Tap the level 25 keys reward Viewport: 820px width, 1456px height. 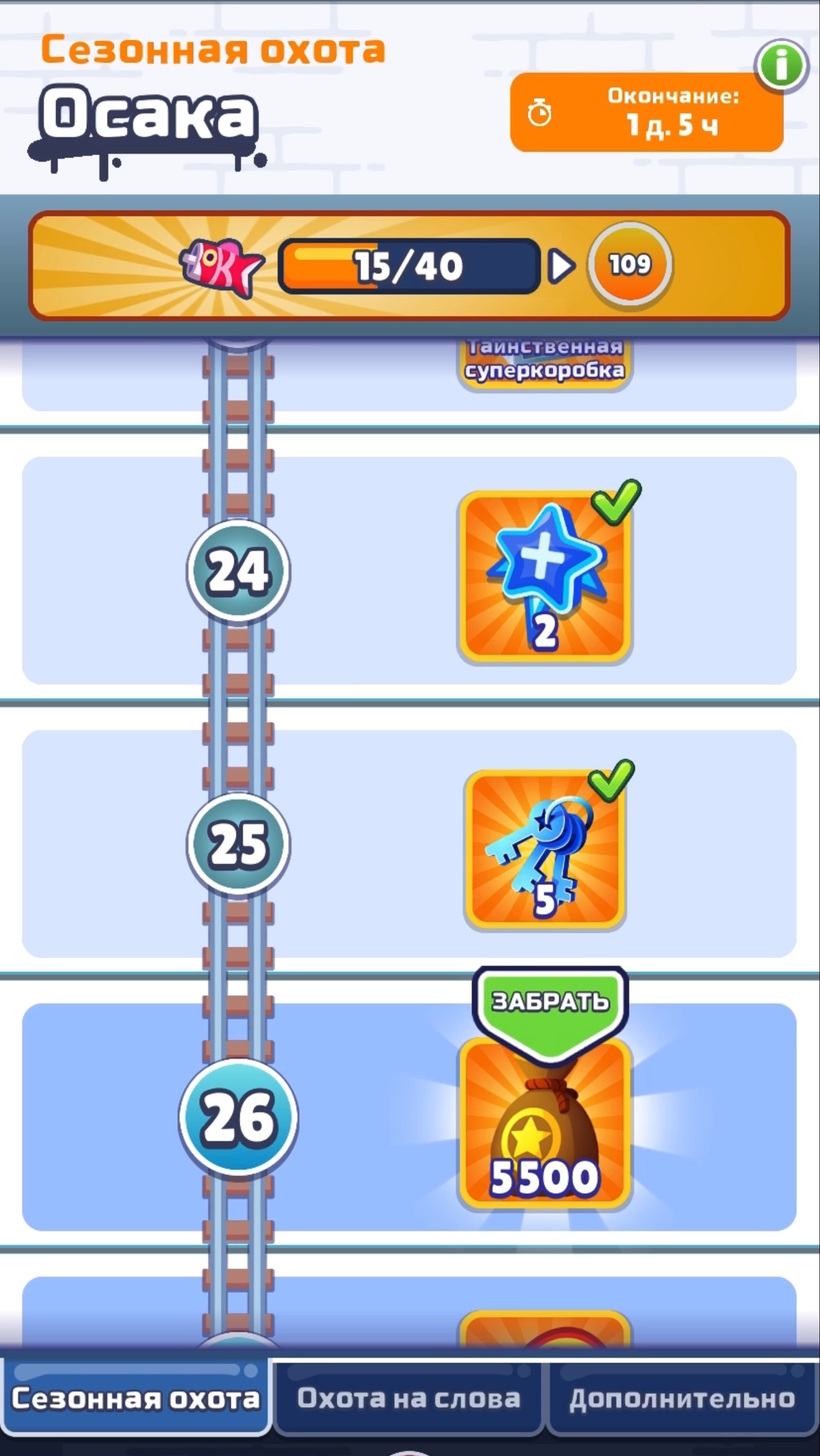pyautogui.click(x=545, y=850)
